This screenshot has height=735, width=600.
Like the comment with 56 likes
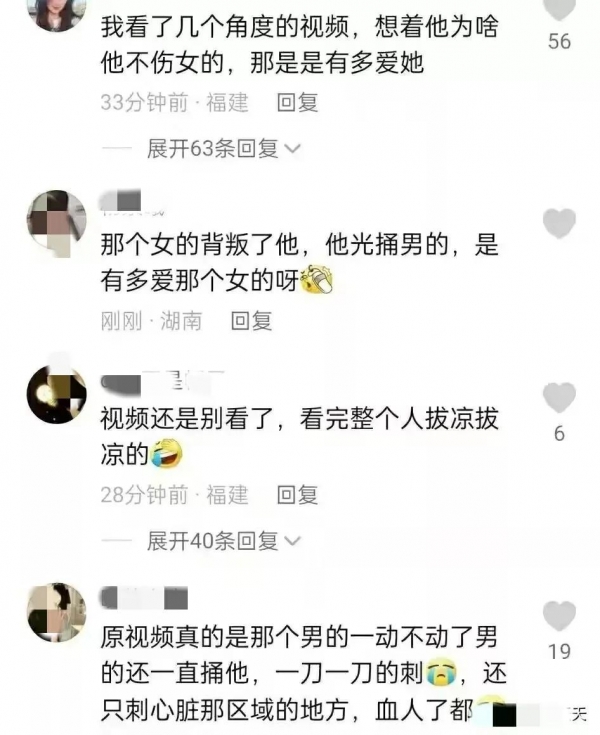click(560, 10)
